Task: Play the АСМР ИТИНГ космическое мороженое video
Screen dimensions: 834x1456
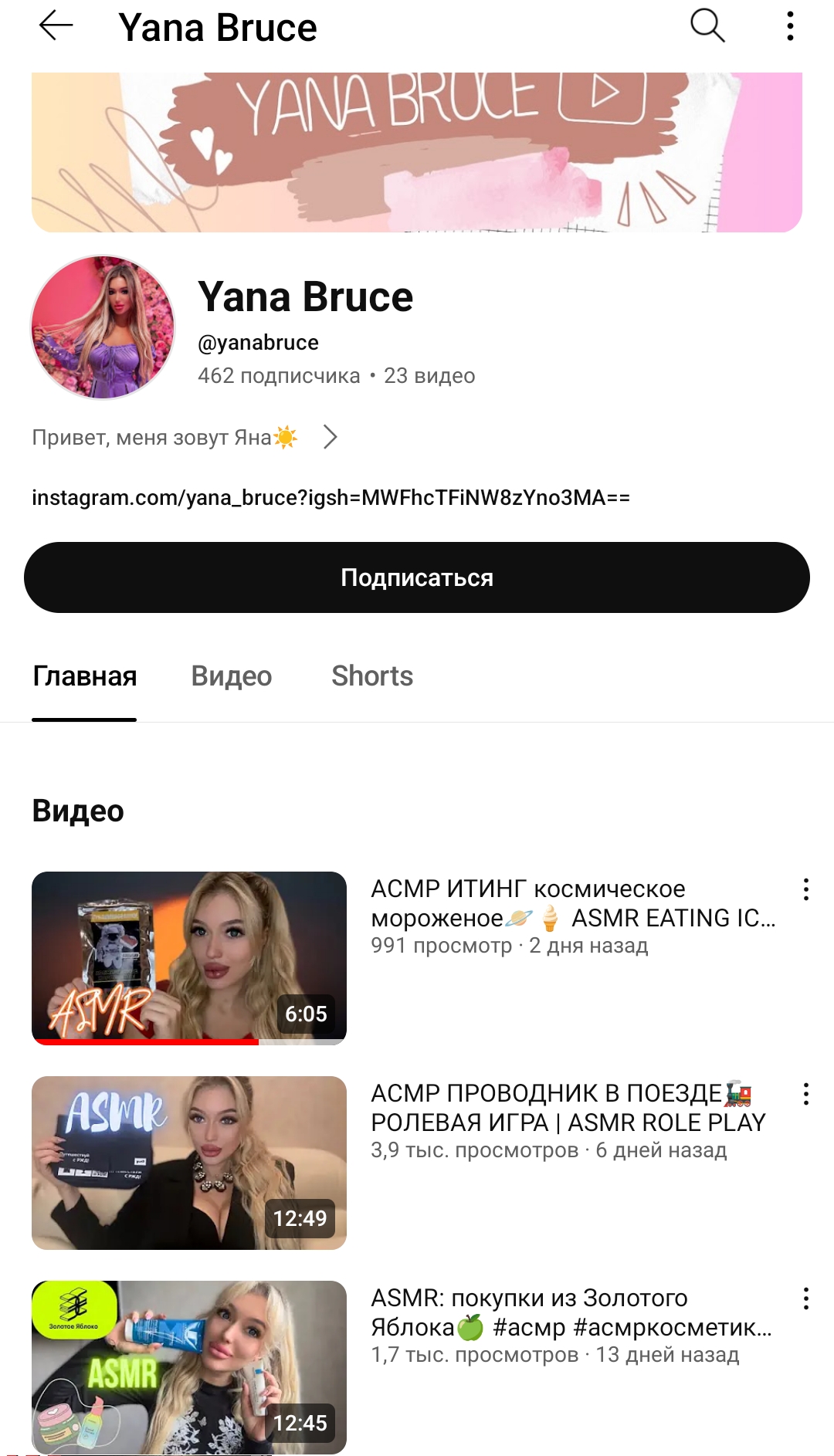Action: tap(189, 957)
